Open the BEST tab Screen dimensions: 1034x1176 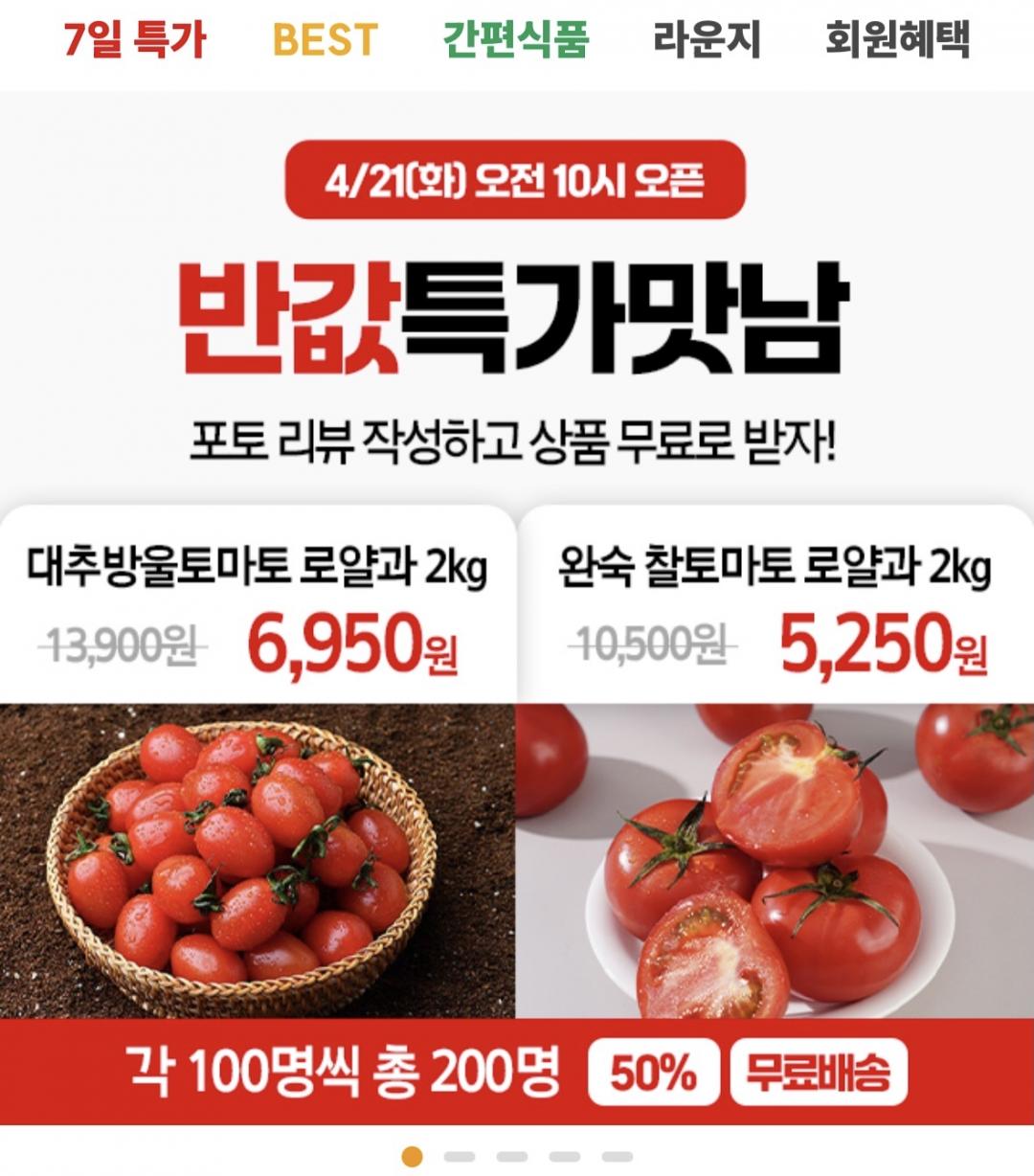click(326, 40)
